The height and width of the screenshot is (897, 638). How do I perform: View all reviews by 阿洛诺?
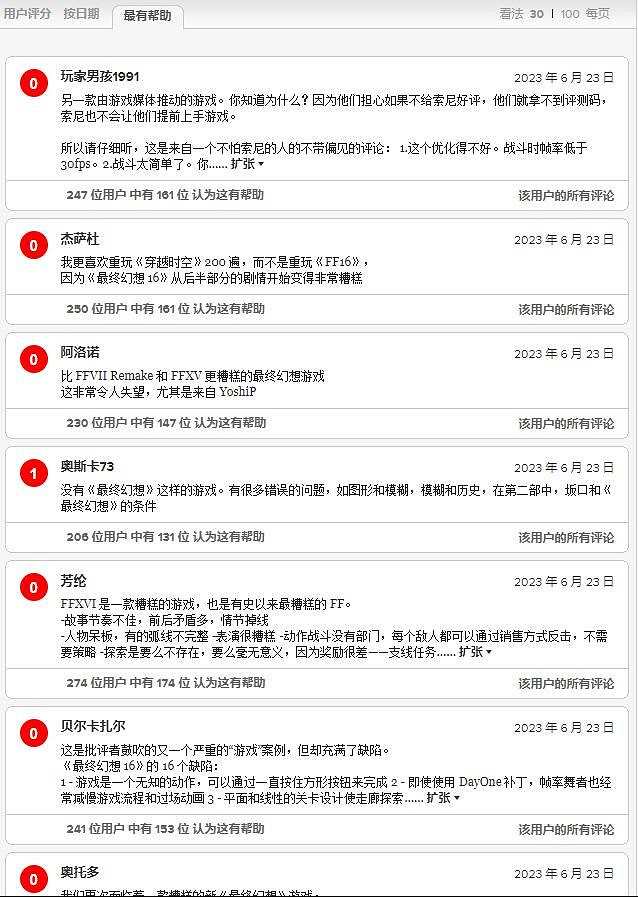566,424
